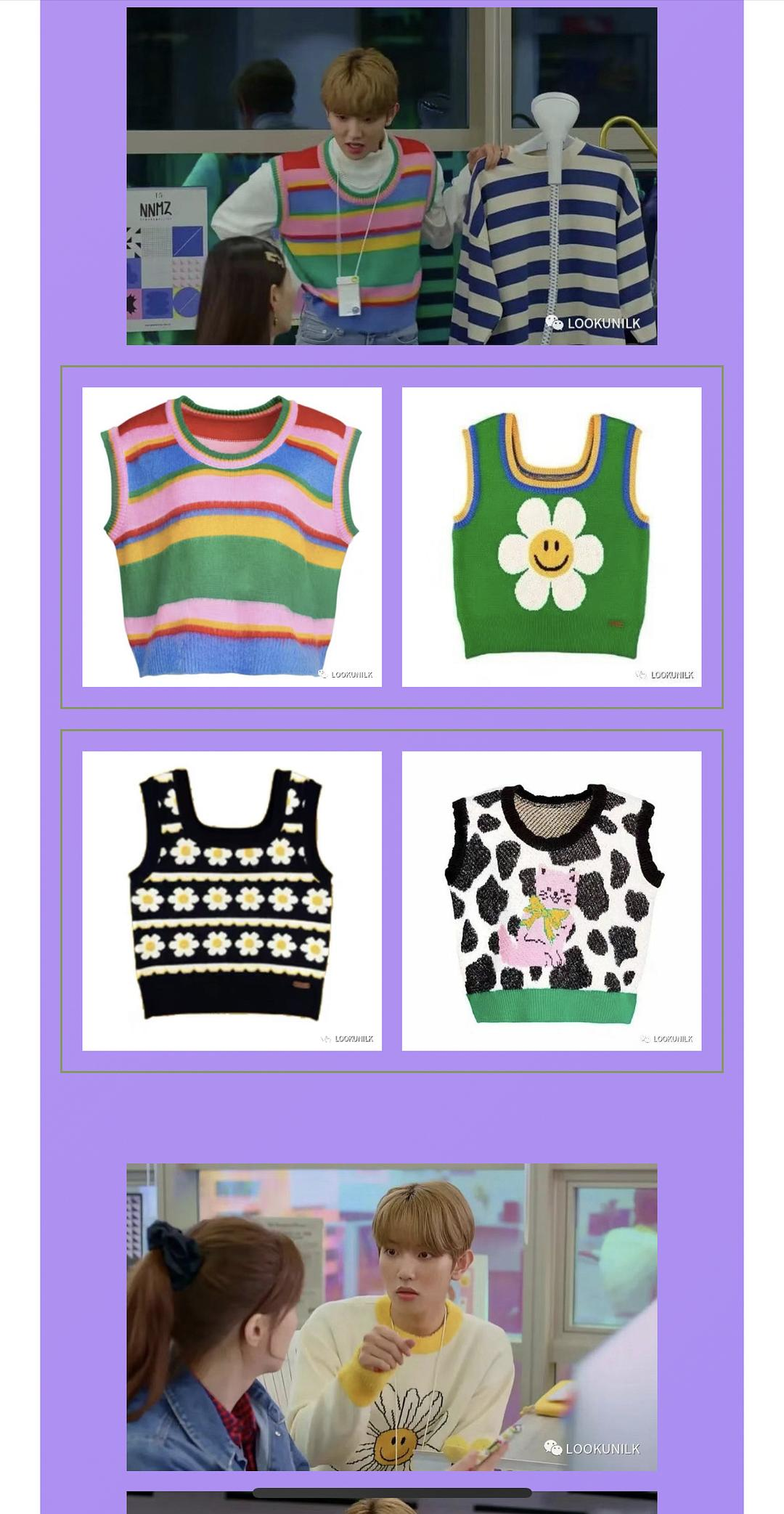Open the black daisy pattern vest image

coord(232,900)
